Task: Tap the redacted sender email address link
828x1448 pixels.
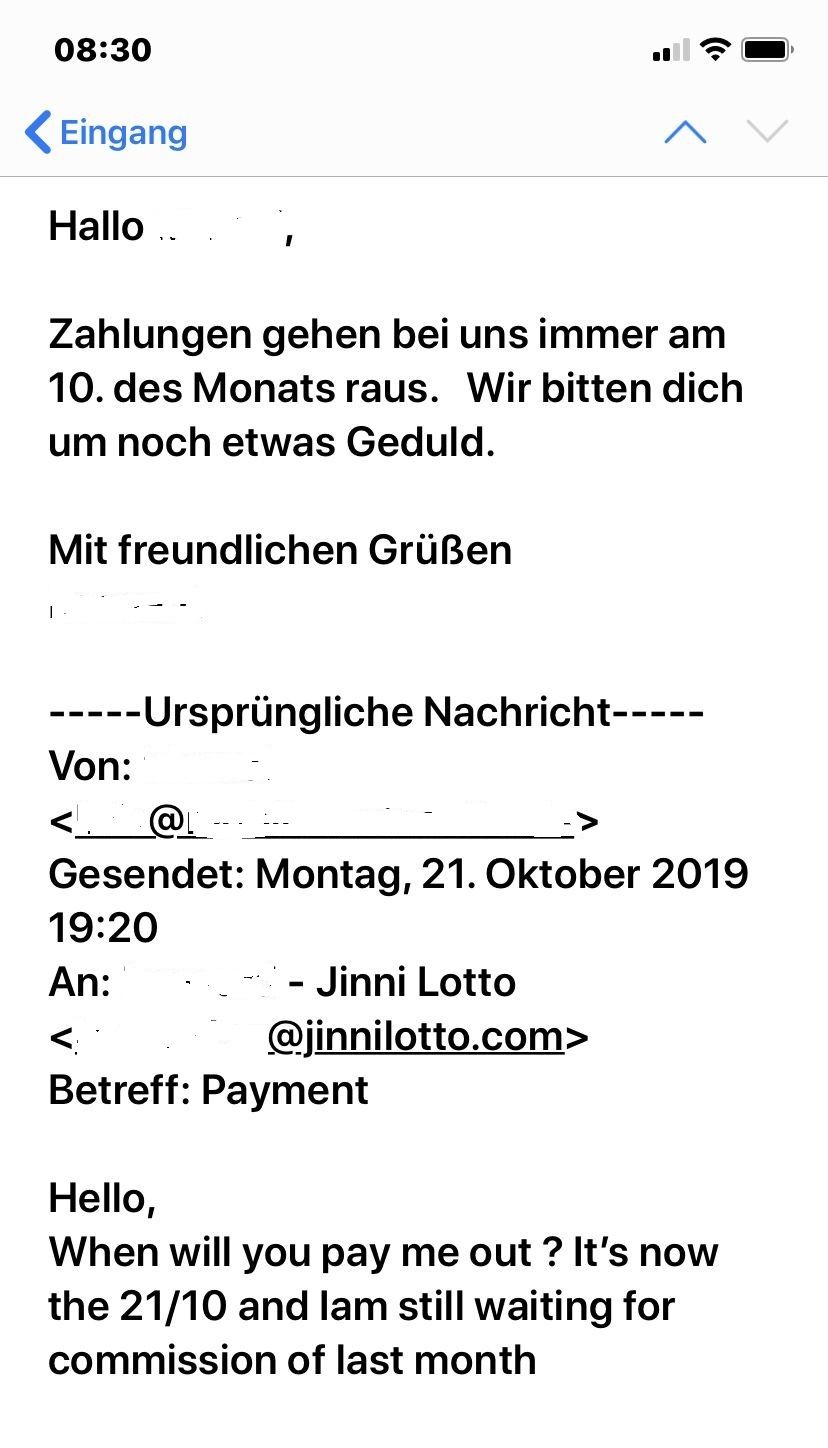Action: [324, 821]
